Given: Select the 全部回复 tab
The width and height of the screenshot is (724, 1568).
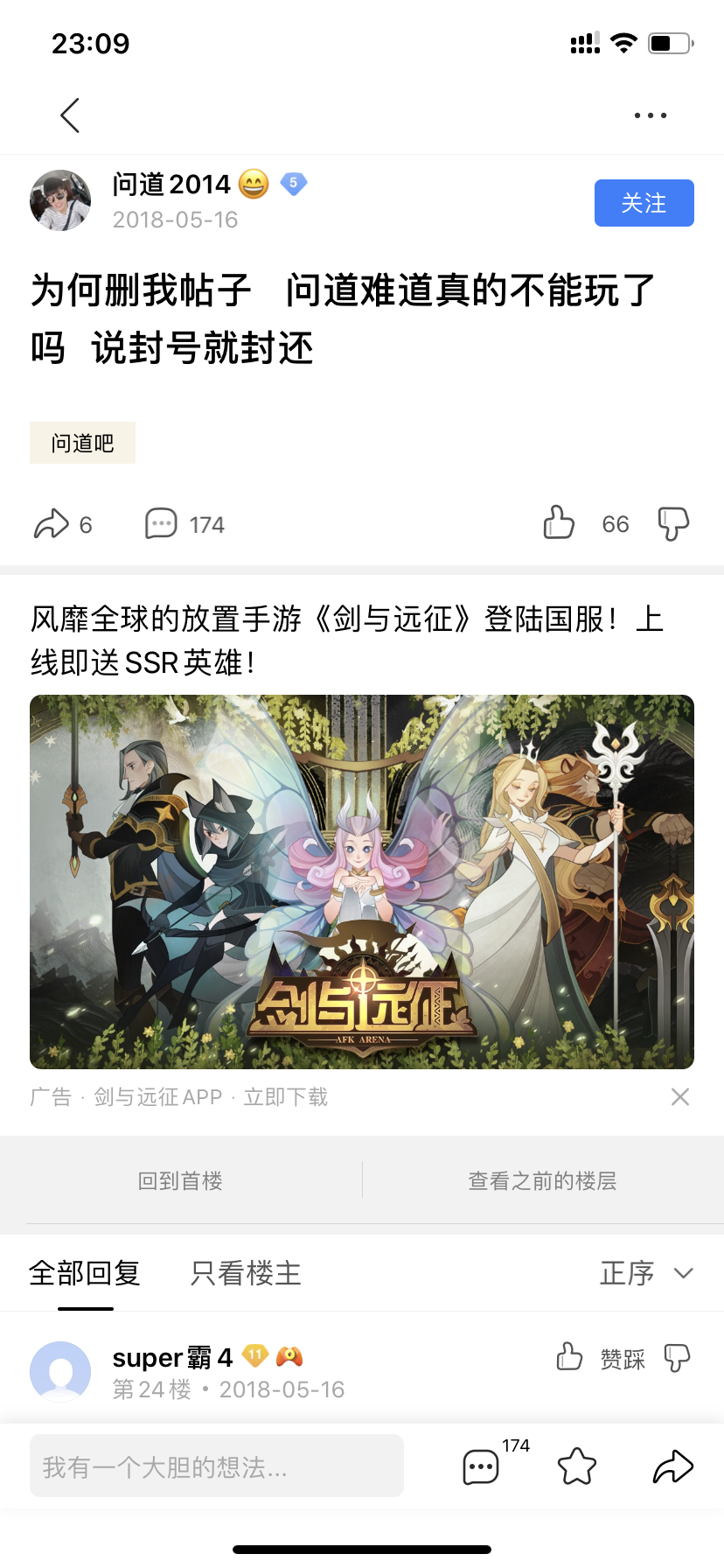Looking at the screenshot, I should point(85,1273).
